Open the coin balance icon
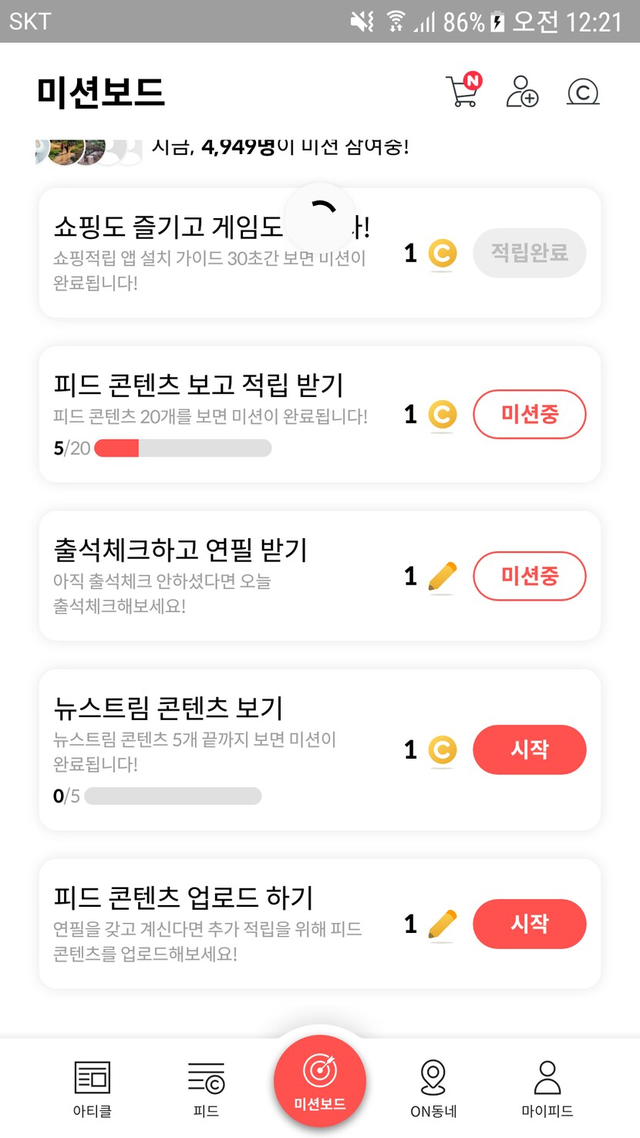The image size is (640, 1138). point(582,92)
